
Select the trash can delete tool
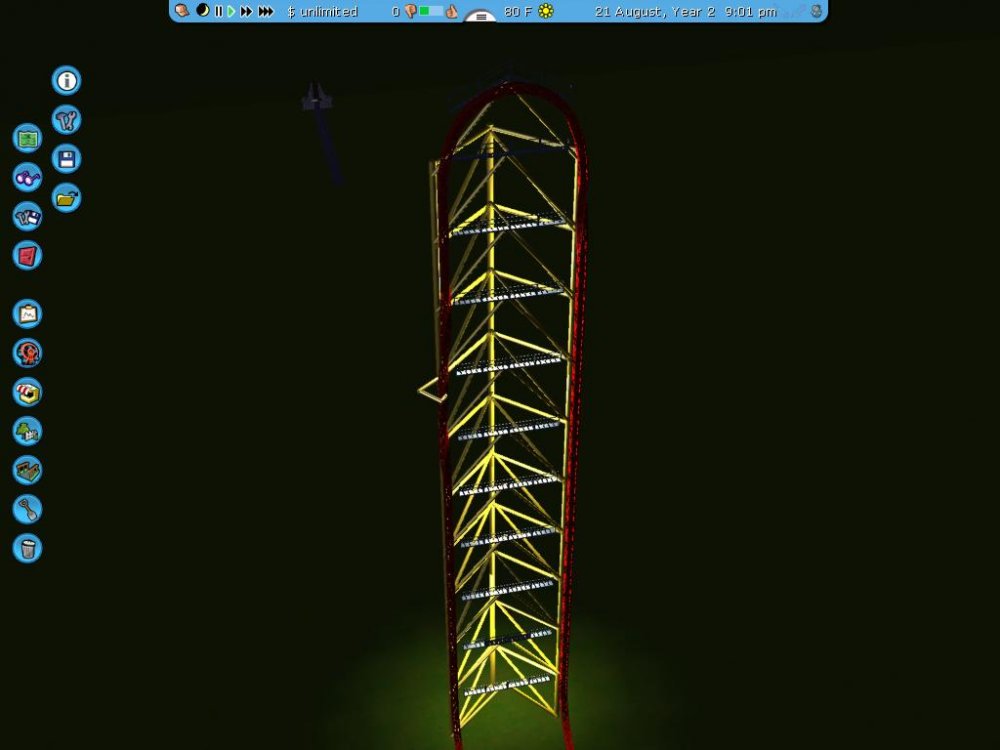[x=27, y=548]
